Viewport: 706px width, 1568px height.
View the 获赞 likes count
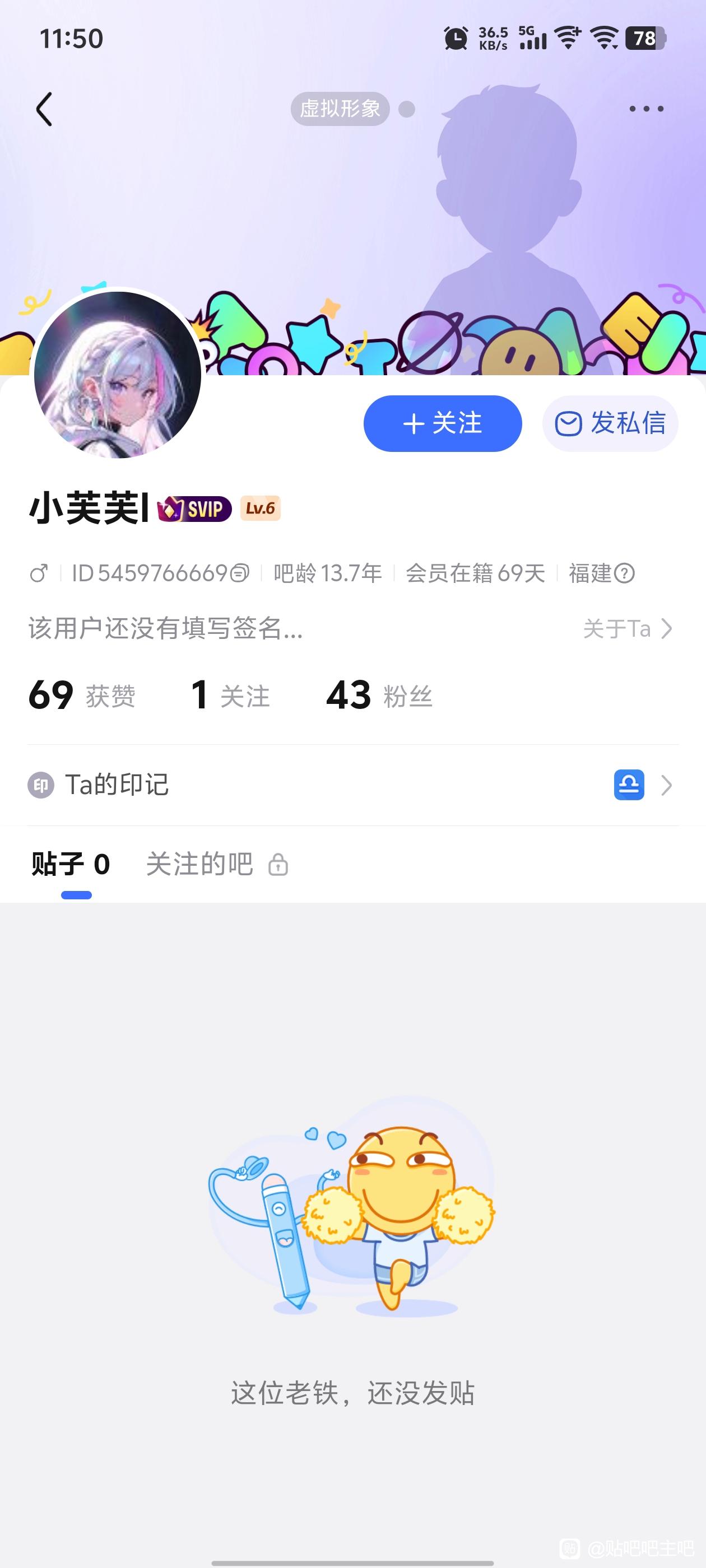pos(82,695)
